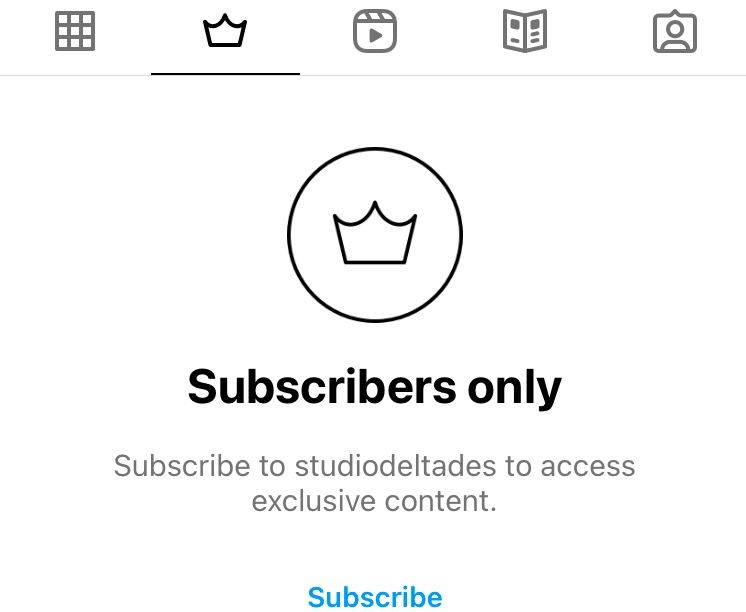The image size is (746, 612).
Task: Subscribe to studiodeltades
Action: click(375, 596)
